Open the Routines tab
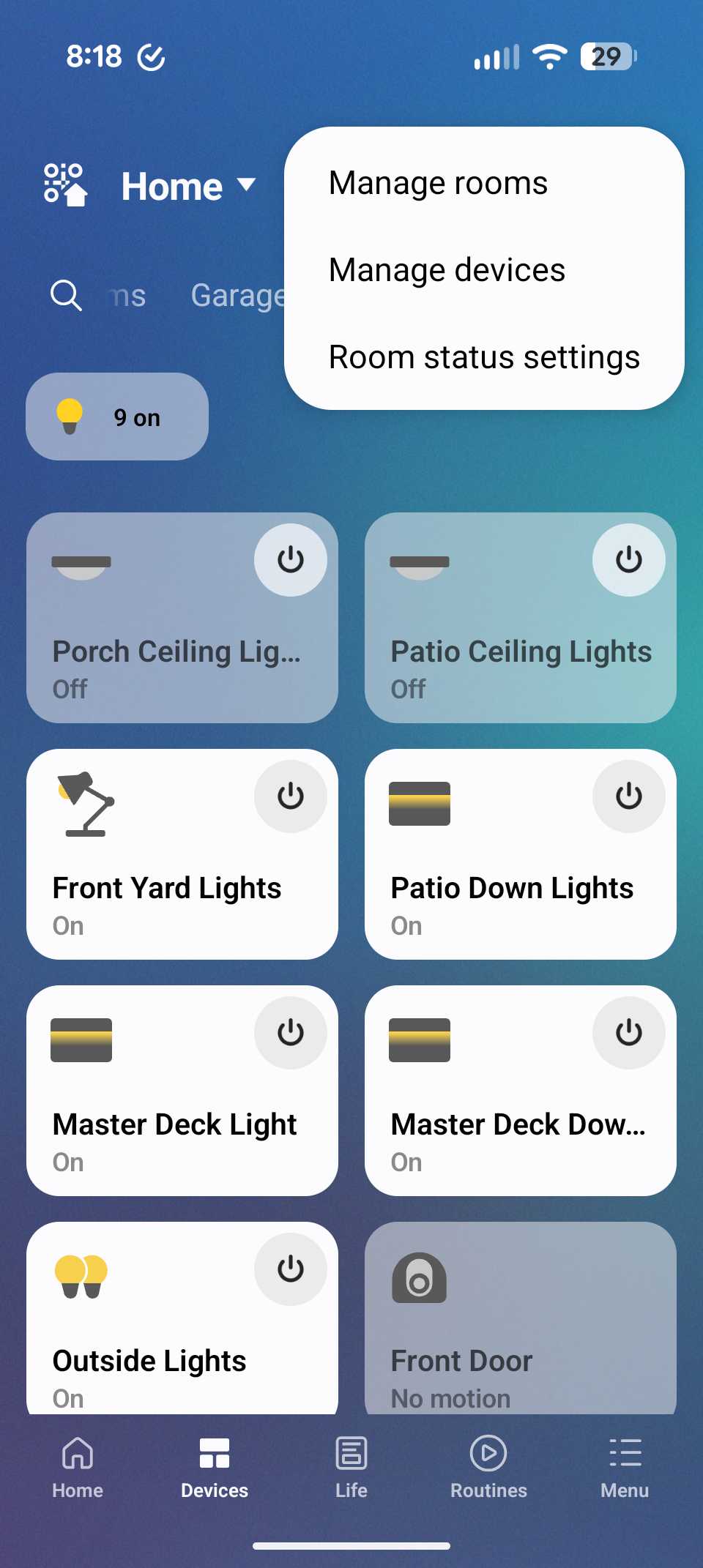 tap(488, 1467)
